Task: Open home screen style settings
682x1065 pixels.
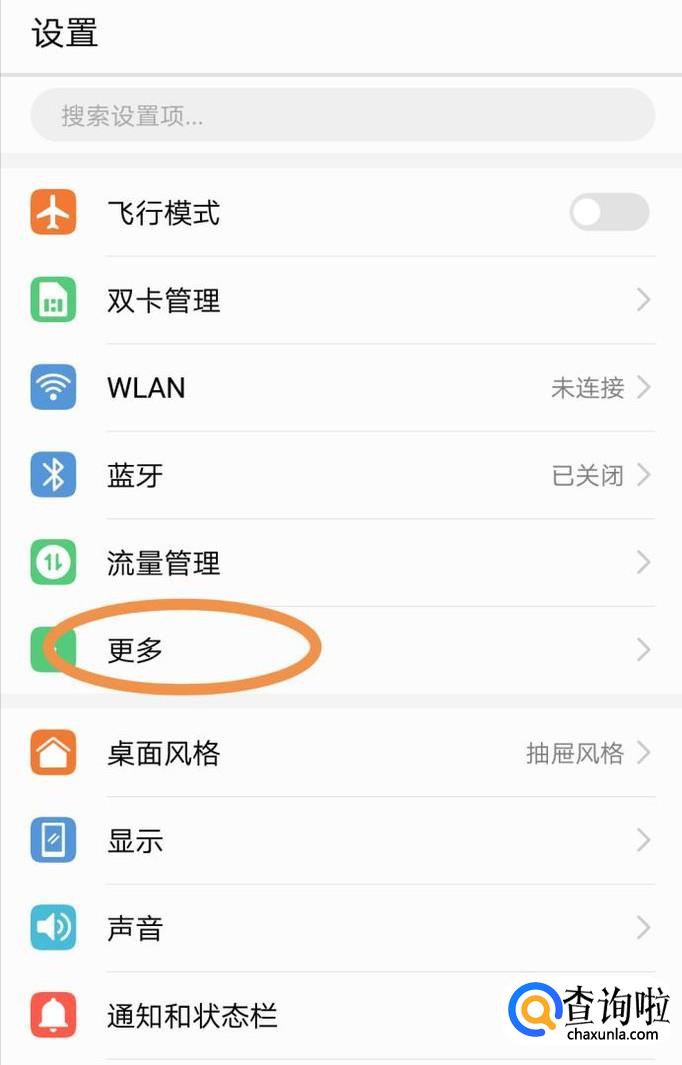Action: pyautogui.click(x=340, y=753)
